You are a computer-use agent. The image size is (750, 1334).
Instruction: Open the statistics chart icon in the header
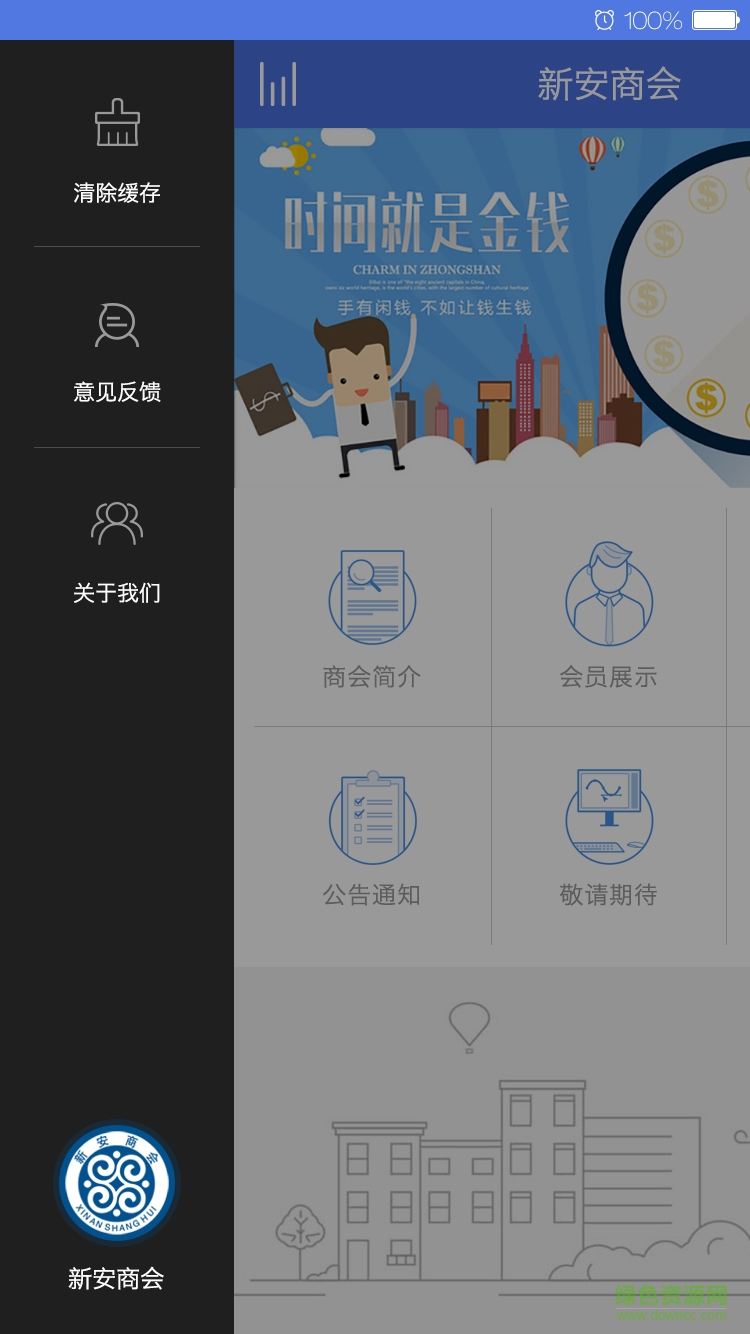[x=278, y=86]
